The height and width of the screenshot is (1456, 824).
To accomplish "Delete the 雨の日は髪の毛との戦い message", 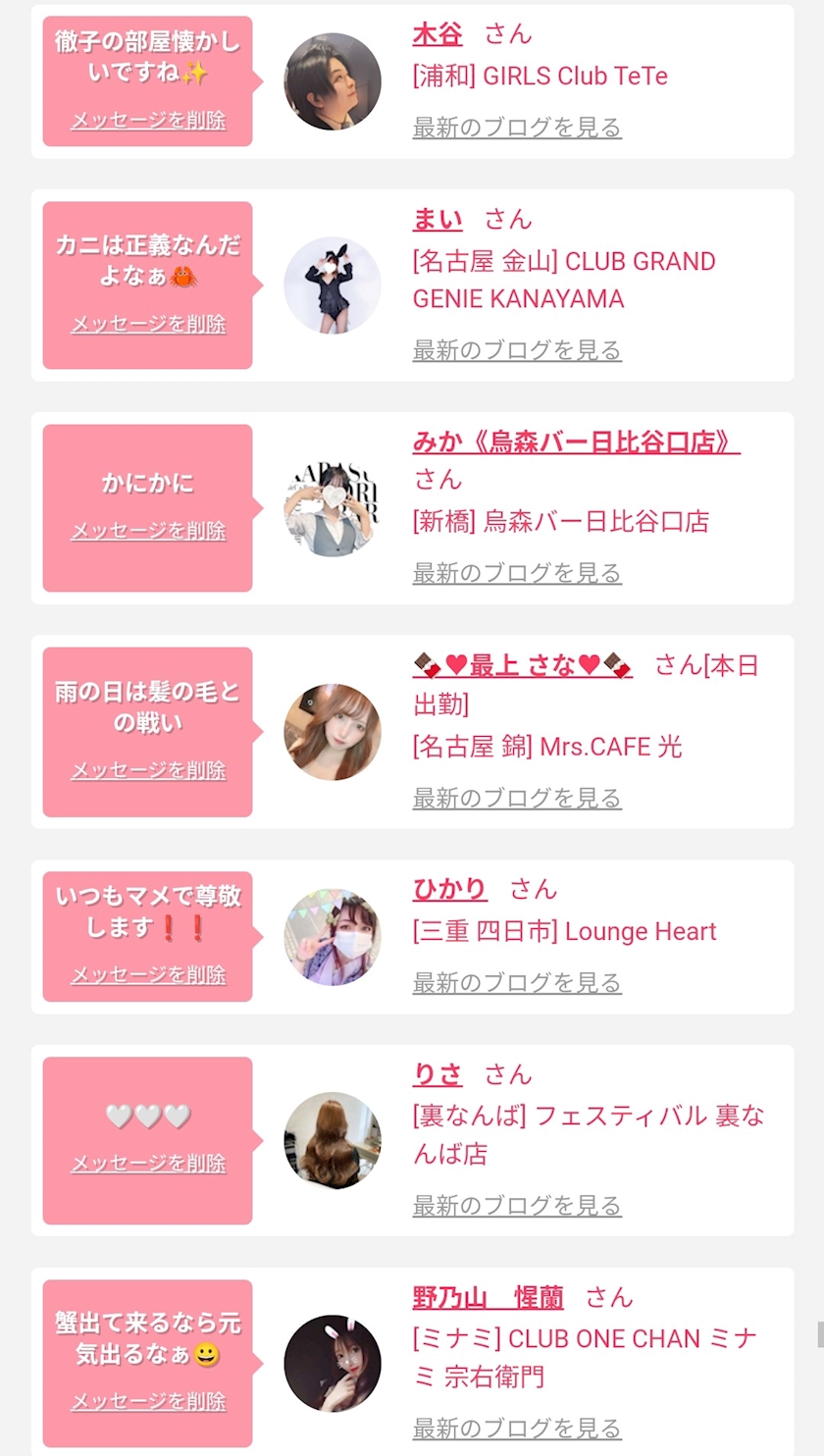I will (148, 770).
